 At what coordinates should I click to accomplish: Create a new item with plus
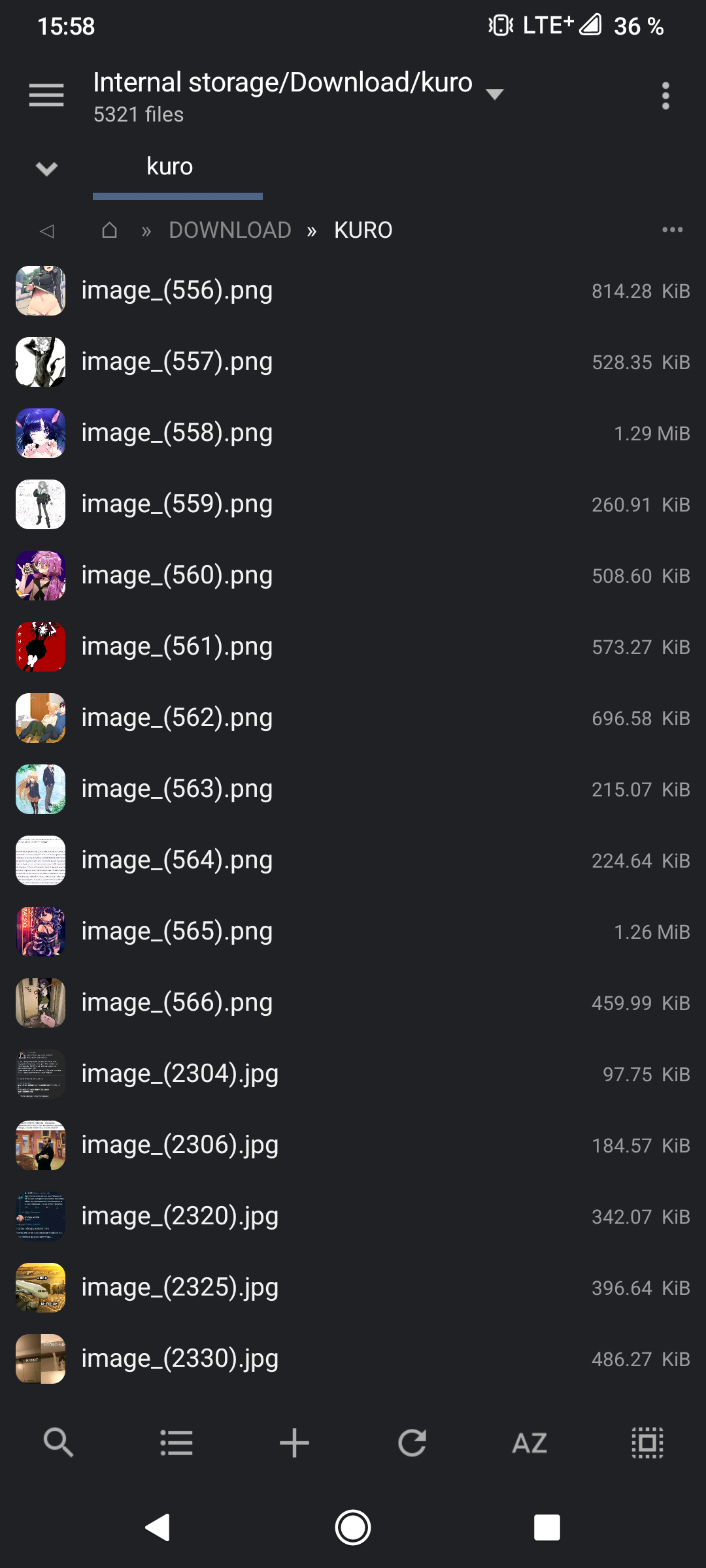(x=294, y=1443)
